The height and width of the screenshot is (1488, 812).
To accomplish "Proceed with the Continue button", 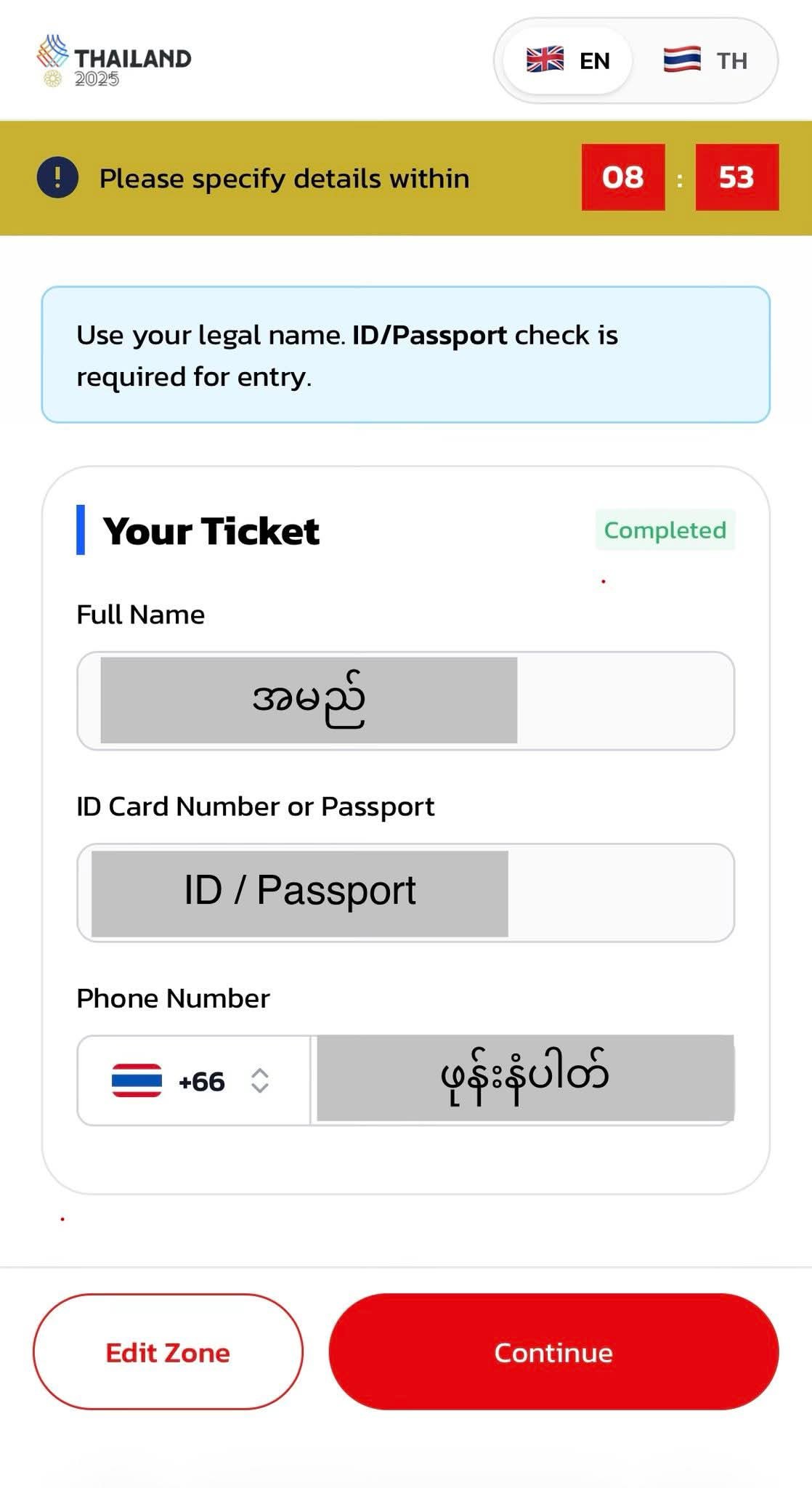I will (553, 1352).
